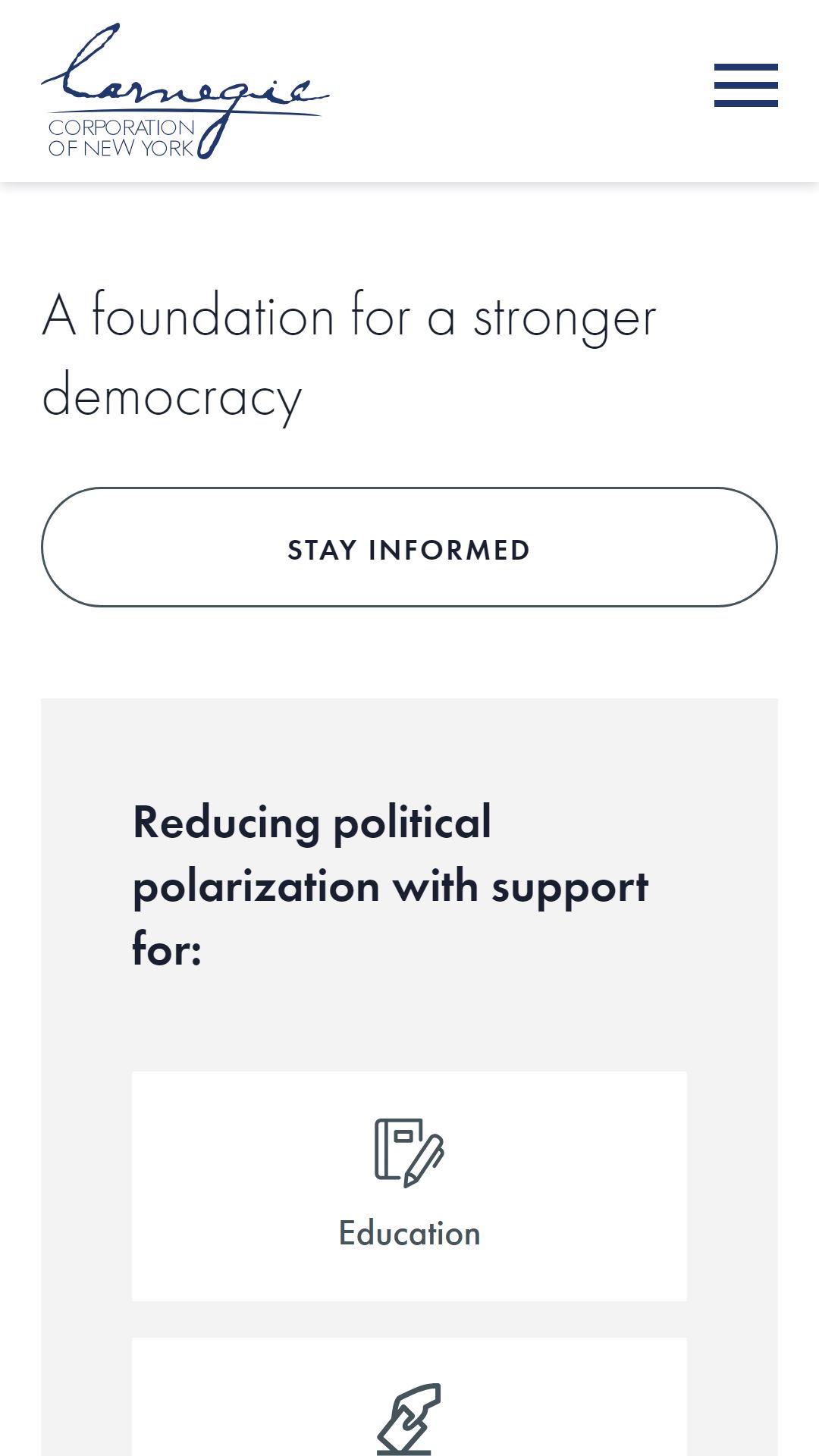Open the ballot voting icon card

[409, 1397]
